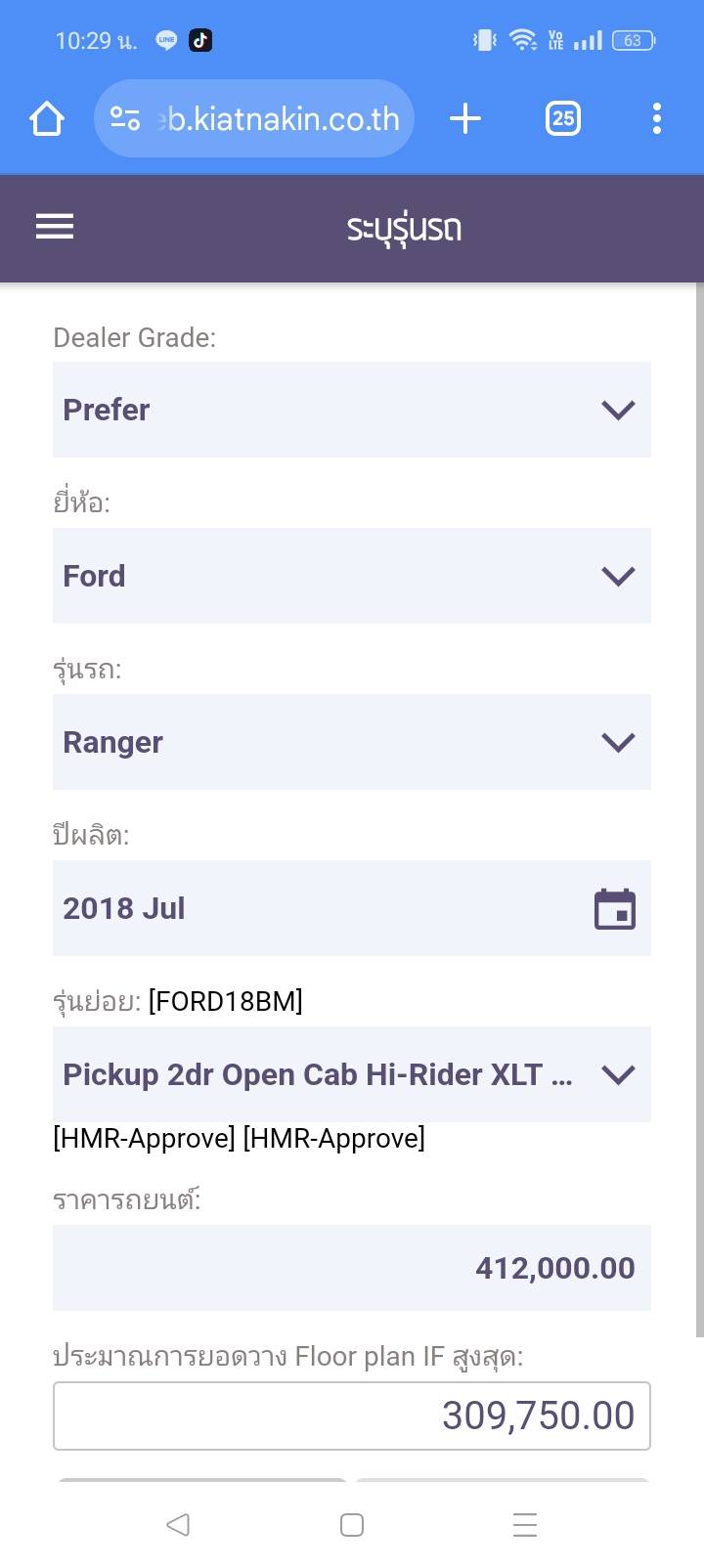Screen dimensions: 704x1568
Task: Open the system recent apps view
Action: [x=525, y=1525]
